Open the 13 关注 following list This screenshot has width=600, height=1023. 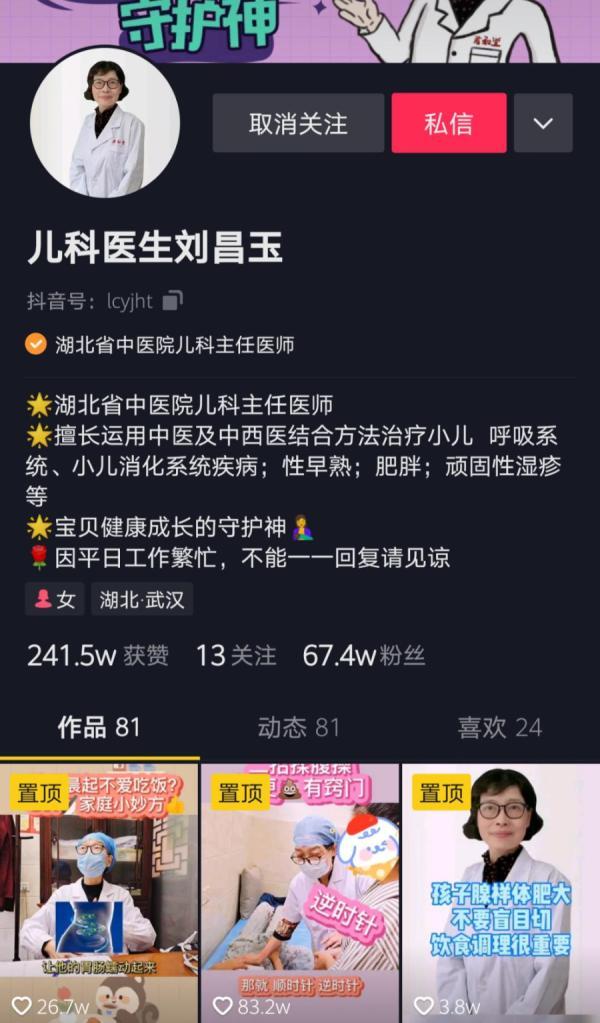pyautogui.click(x=236, y=656)
